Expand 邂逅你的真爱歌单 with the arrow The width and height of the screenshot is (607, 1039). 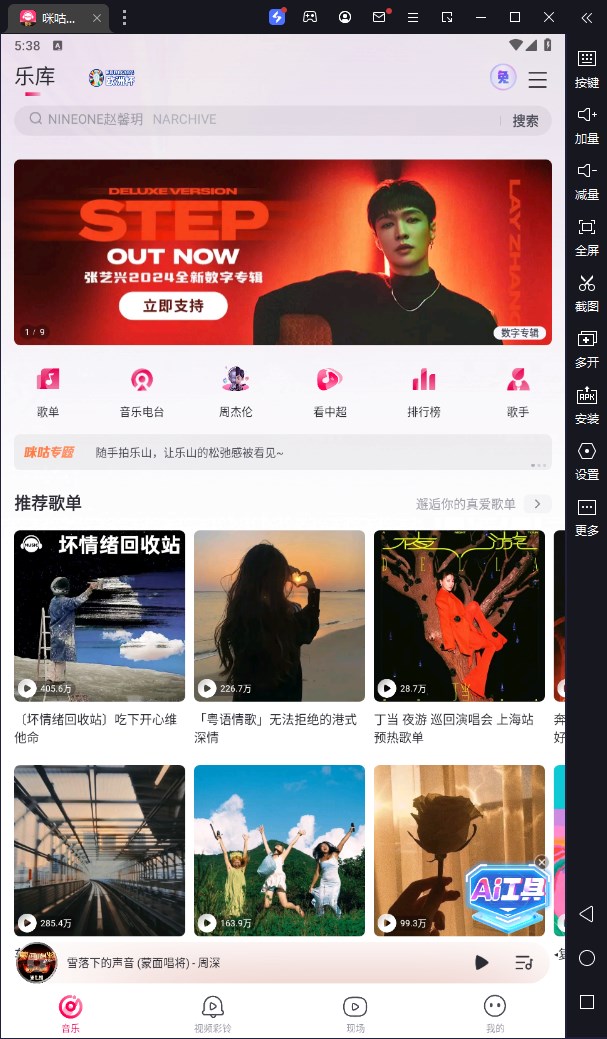pyautogui.click(x=538, y=504)
